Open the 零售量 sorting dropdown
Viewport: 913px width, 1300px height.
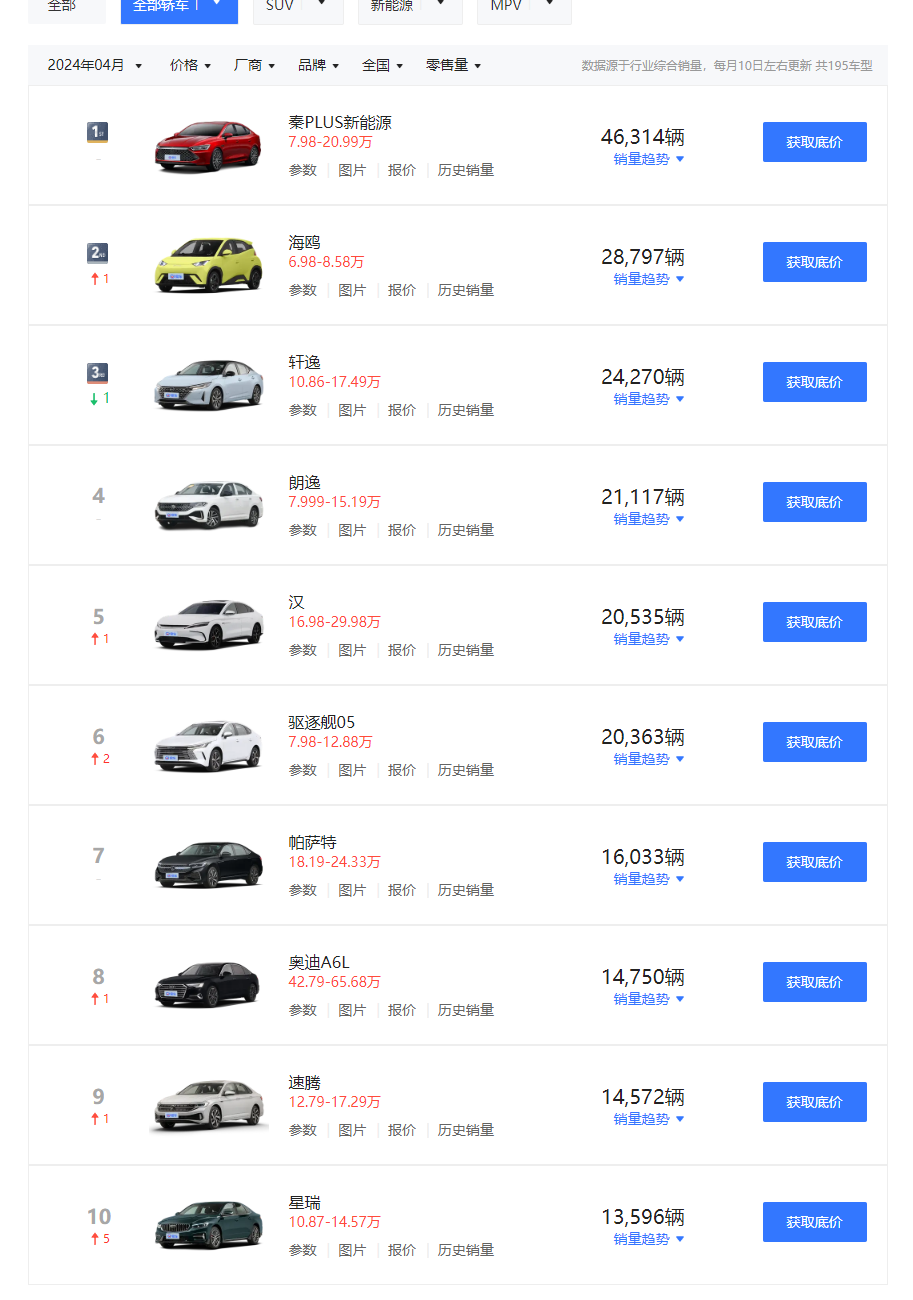[448, 64]
